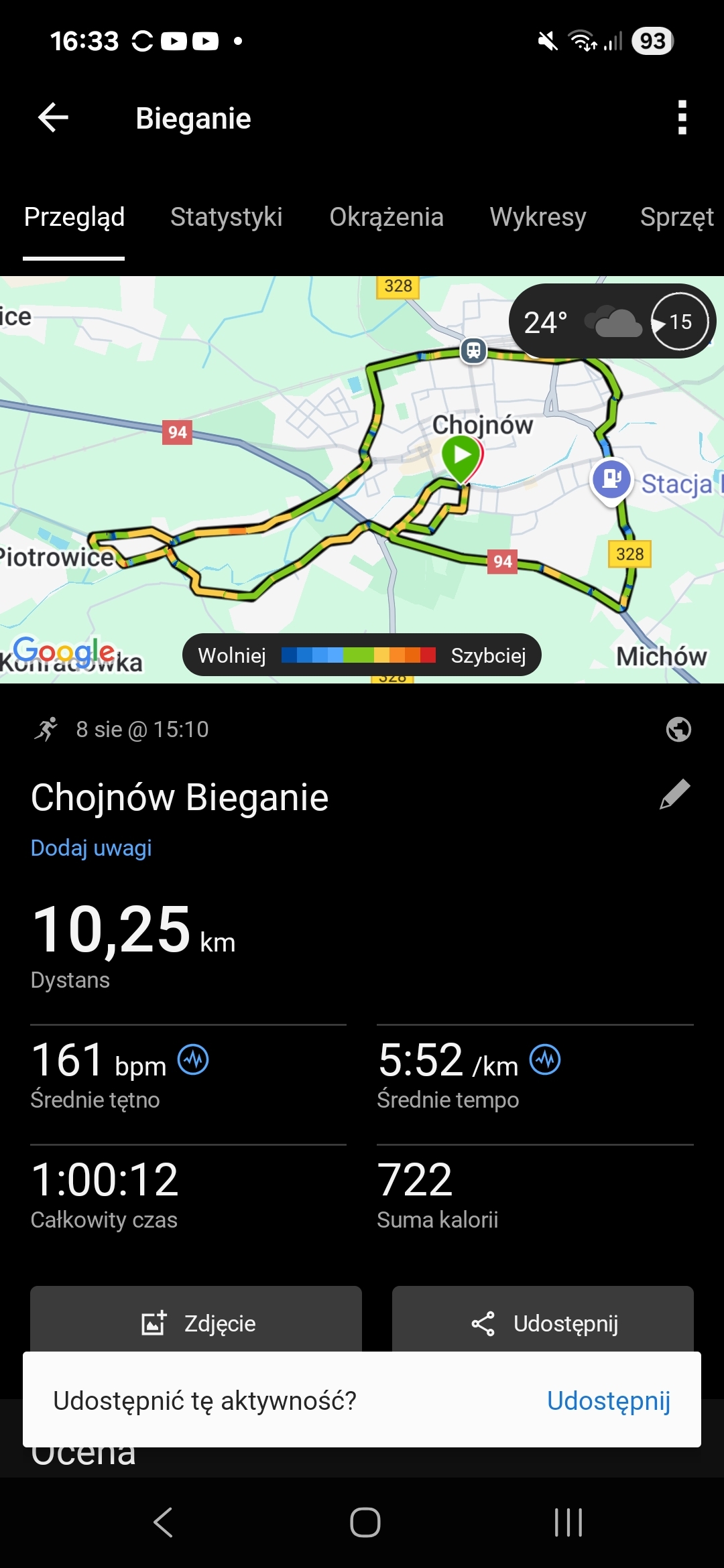Screen dimensions: 724x1568
Task: Open recent apps from navigation bar
Action: tap(568, 1522)
